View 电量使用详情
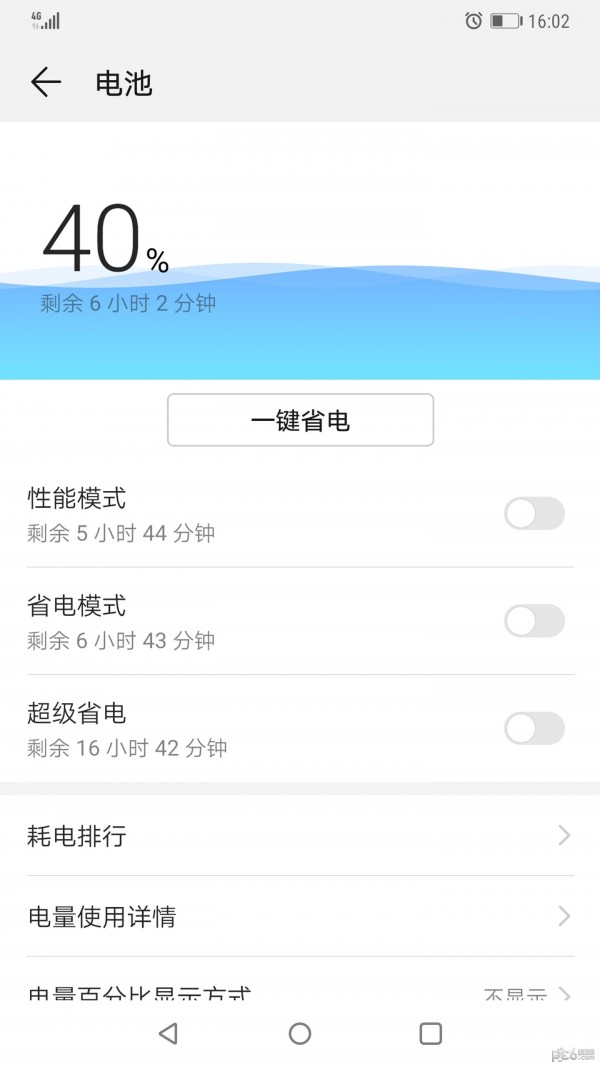 click(x=300, y=916)
